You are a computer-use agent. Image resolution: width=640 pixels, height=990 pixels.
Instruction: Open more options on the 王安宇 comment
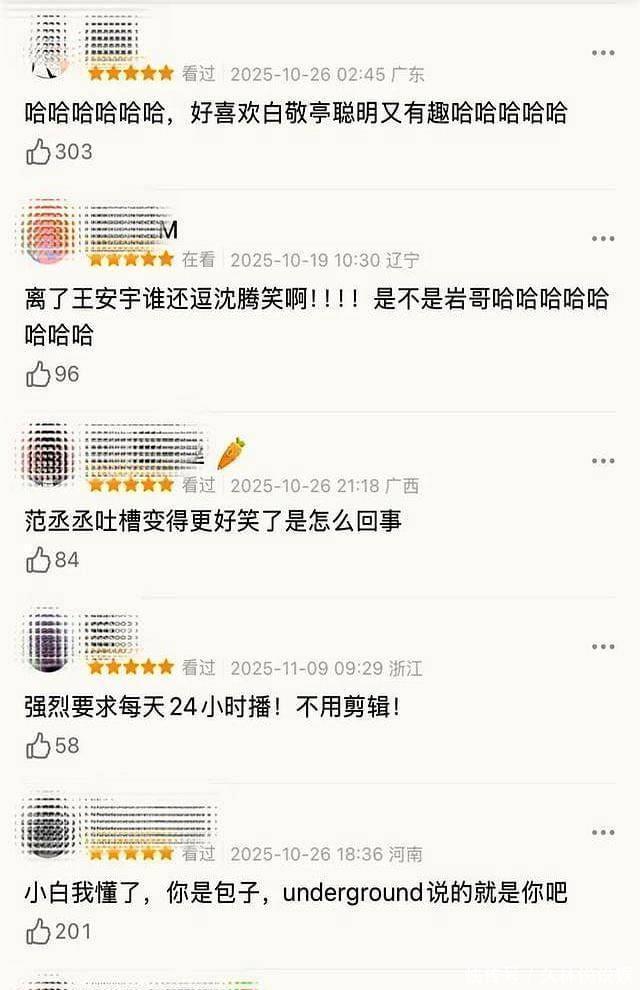pos(603,239)
